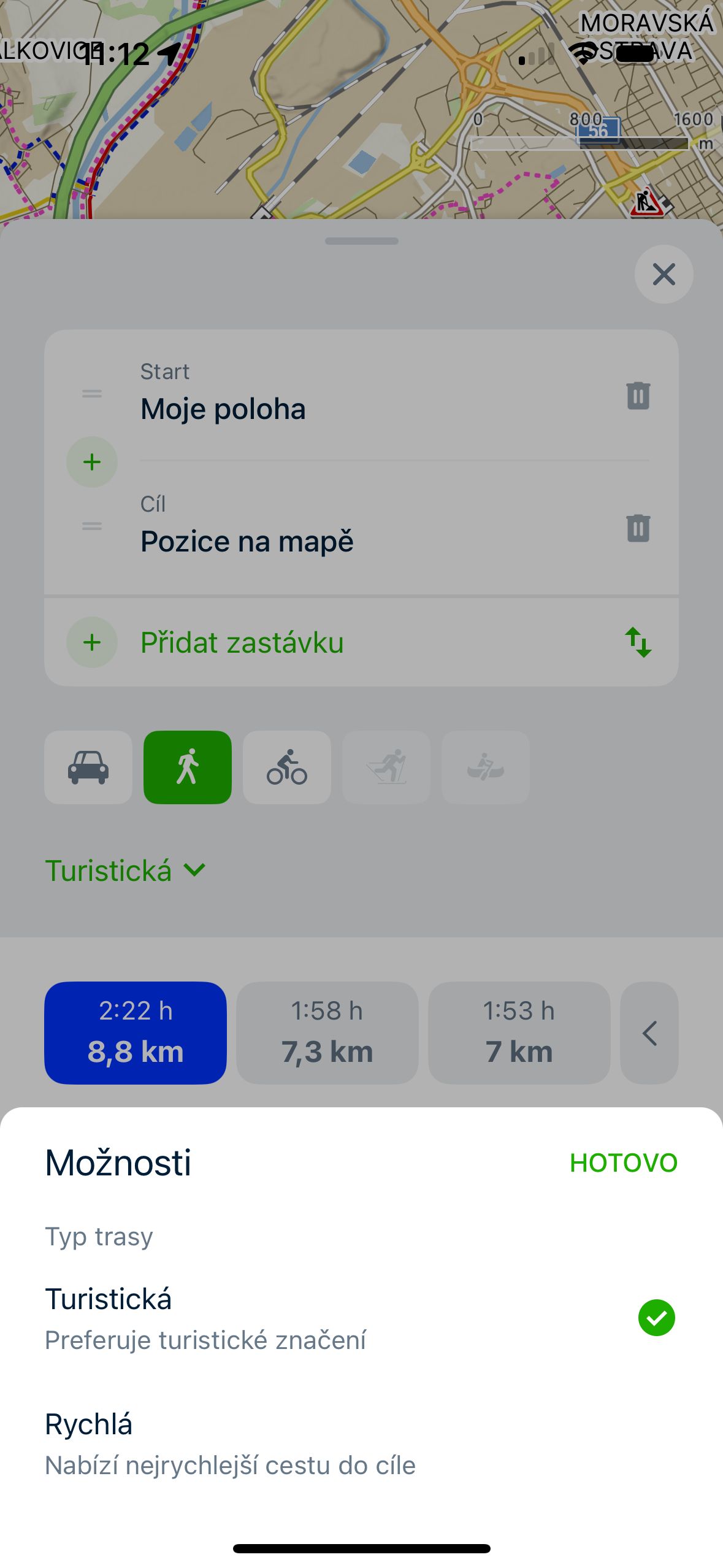Screen dimensions: 723x1568
Task: Pick the 1:58 h 7,3 km route
Action: [327, 1032]
